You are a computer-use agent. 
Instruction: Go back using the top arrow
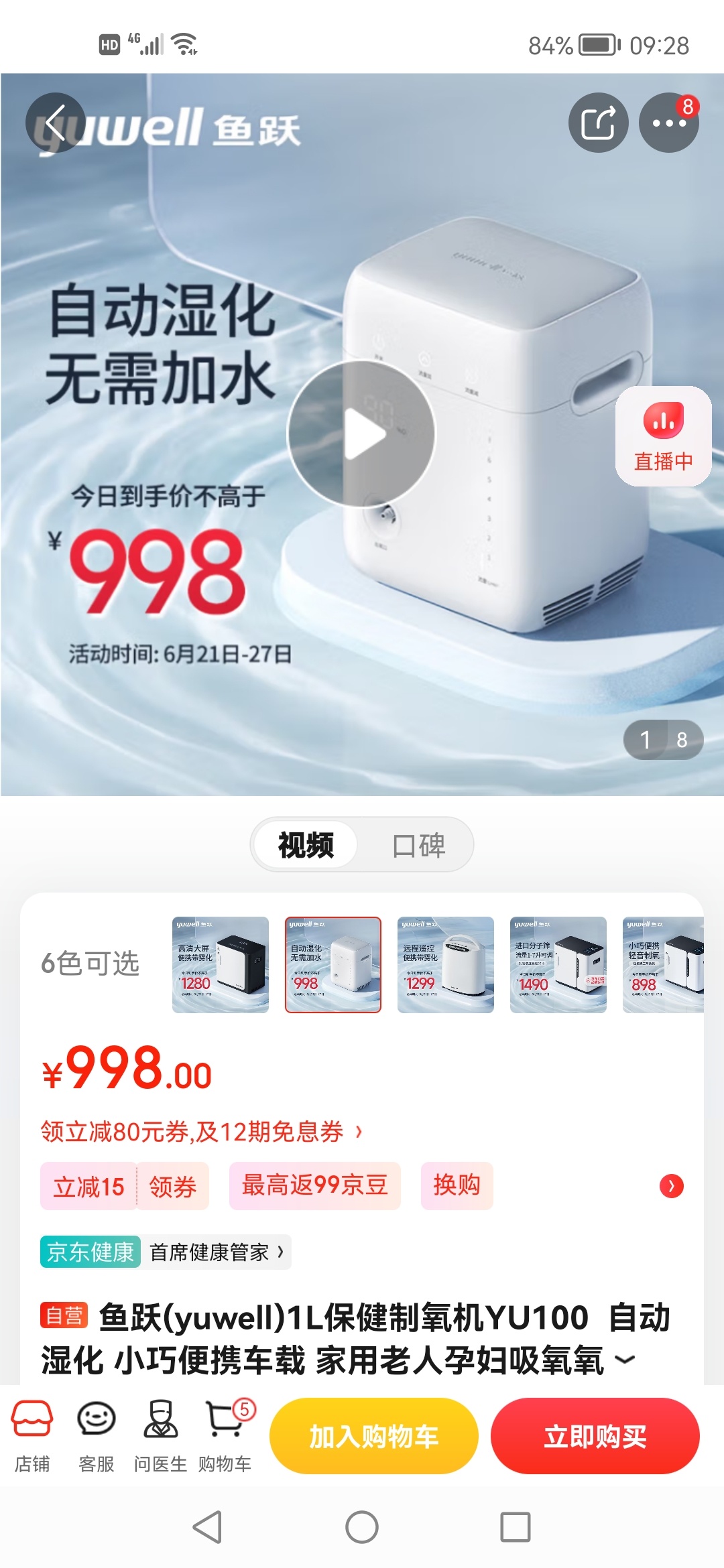click(x=55, y=123)
